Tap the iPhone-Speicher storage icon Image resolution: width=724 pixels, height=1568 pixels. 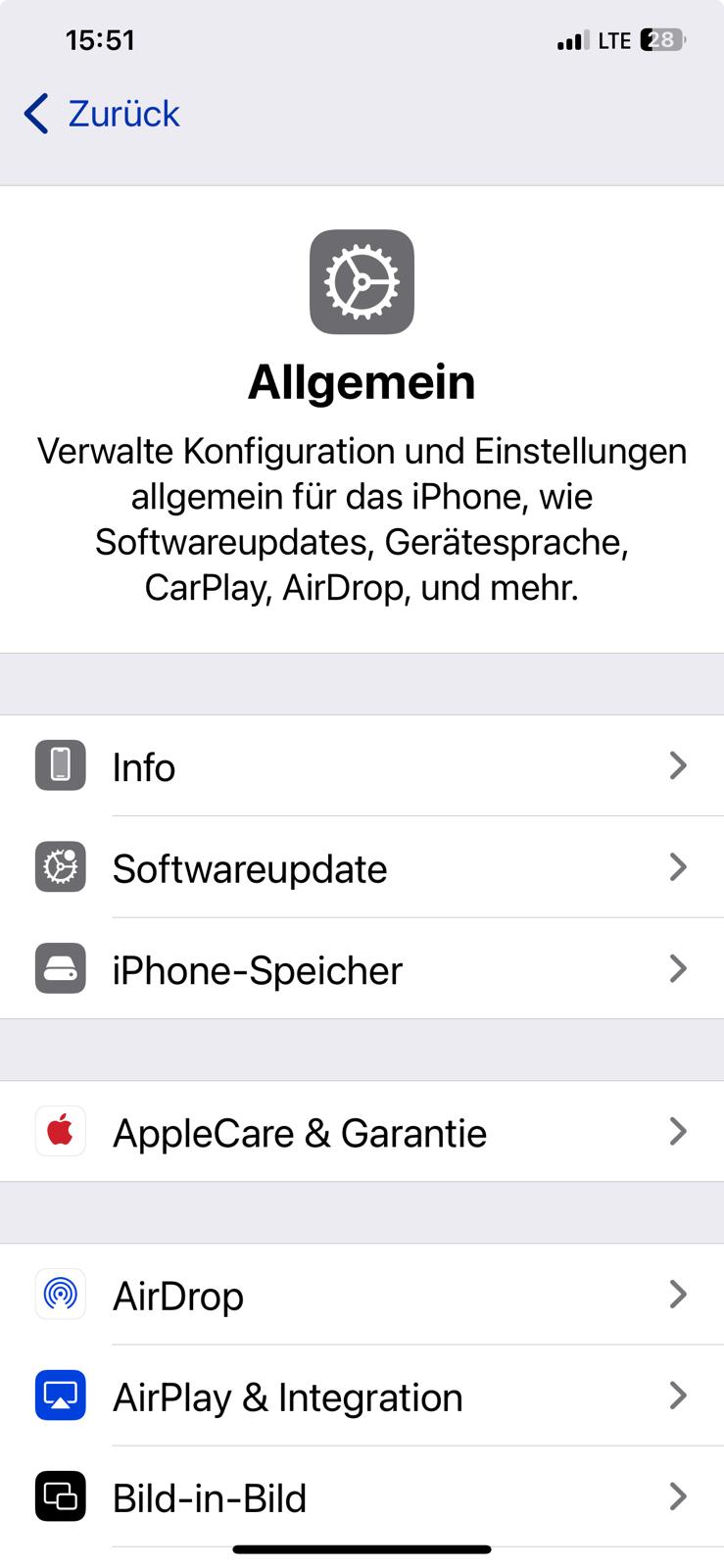tap(60, 969)
